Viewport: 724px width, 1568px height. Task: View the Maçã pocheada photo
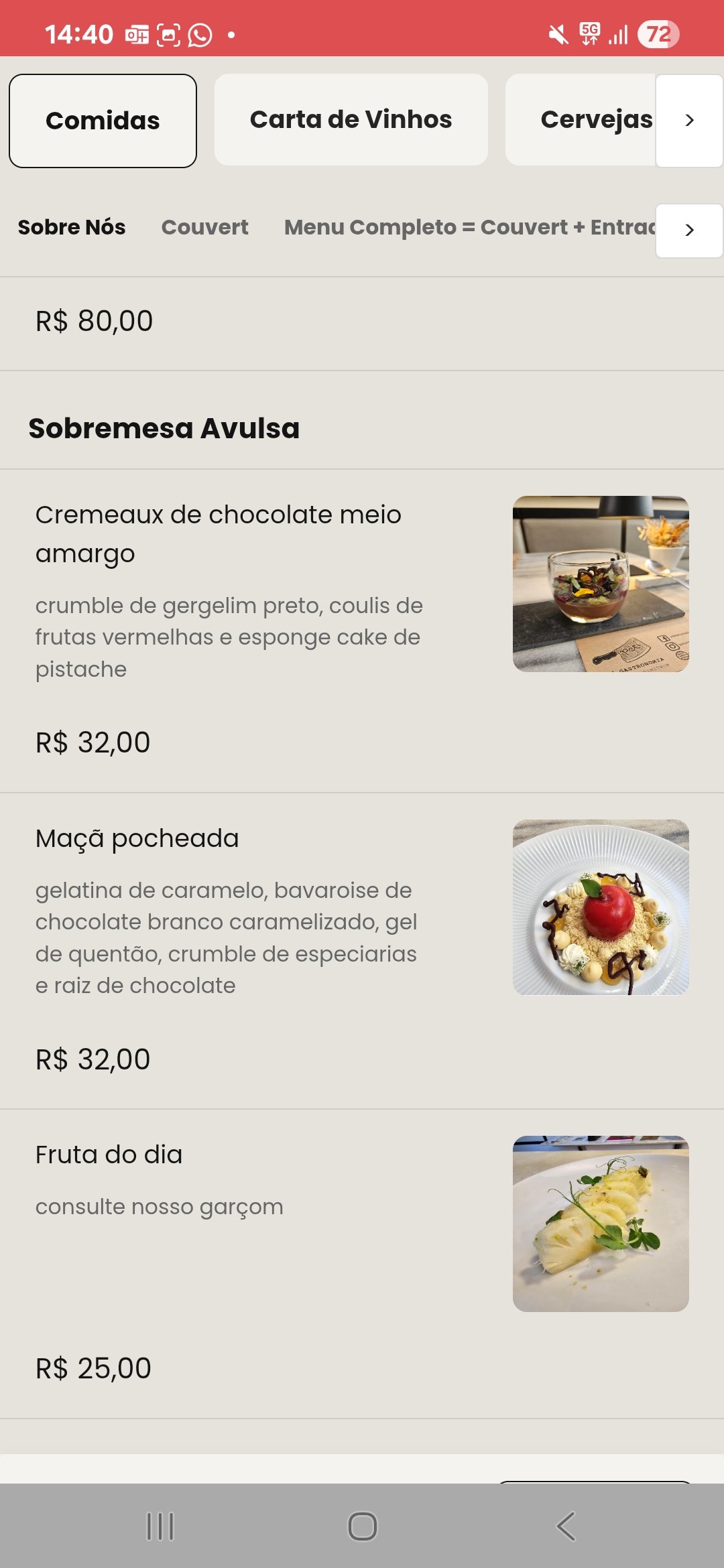(x=601, y=907)
